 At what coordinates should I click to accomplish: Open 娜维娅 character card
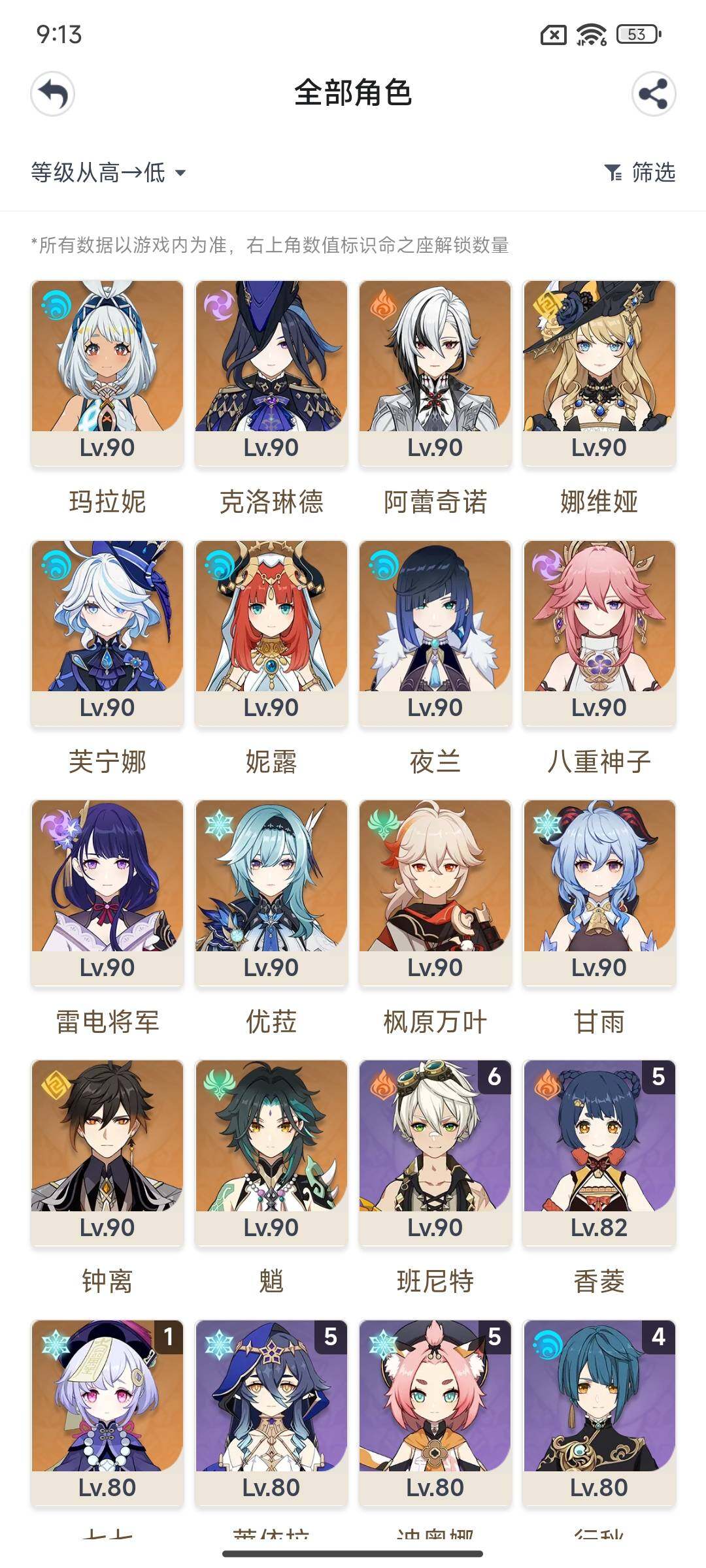(599, 372)
